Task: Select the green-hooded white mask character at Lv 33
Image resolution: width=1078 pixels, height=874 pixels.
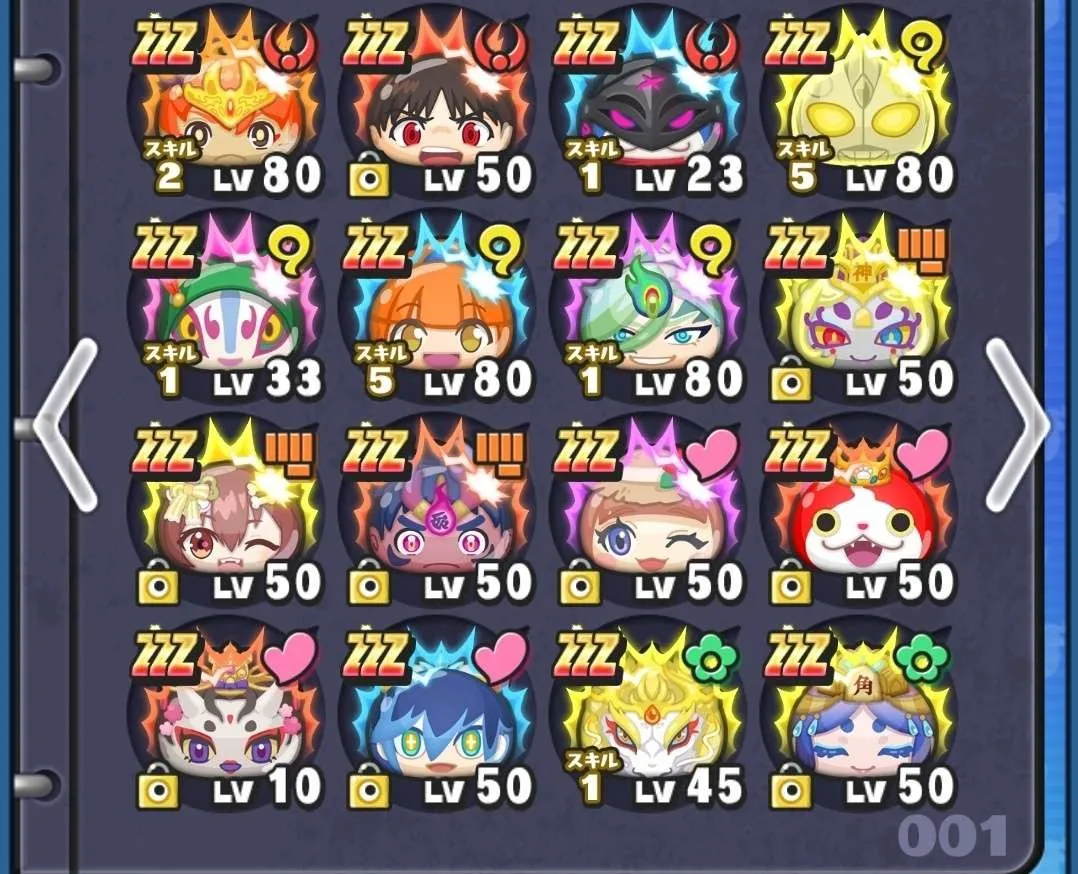Action: tap(226, 313)
